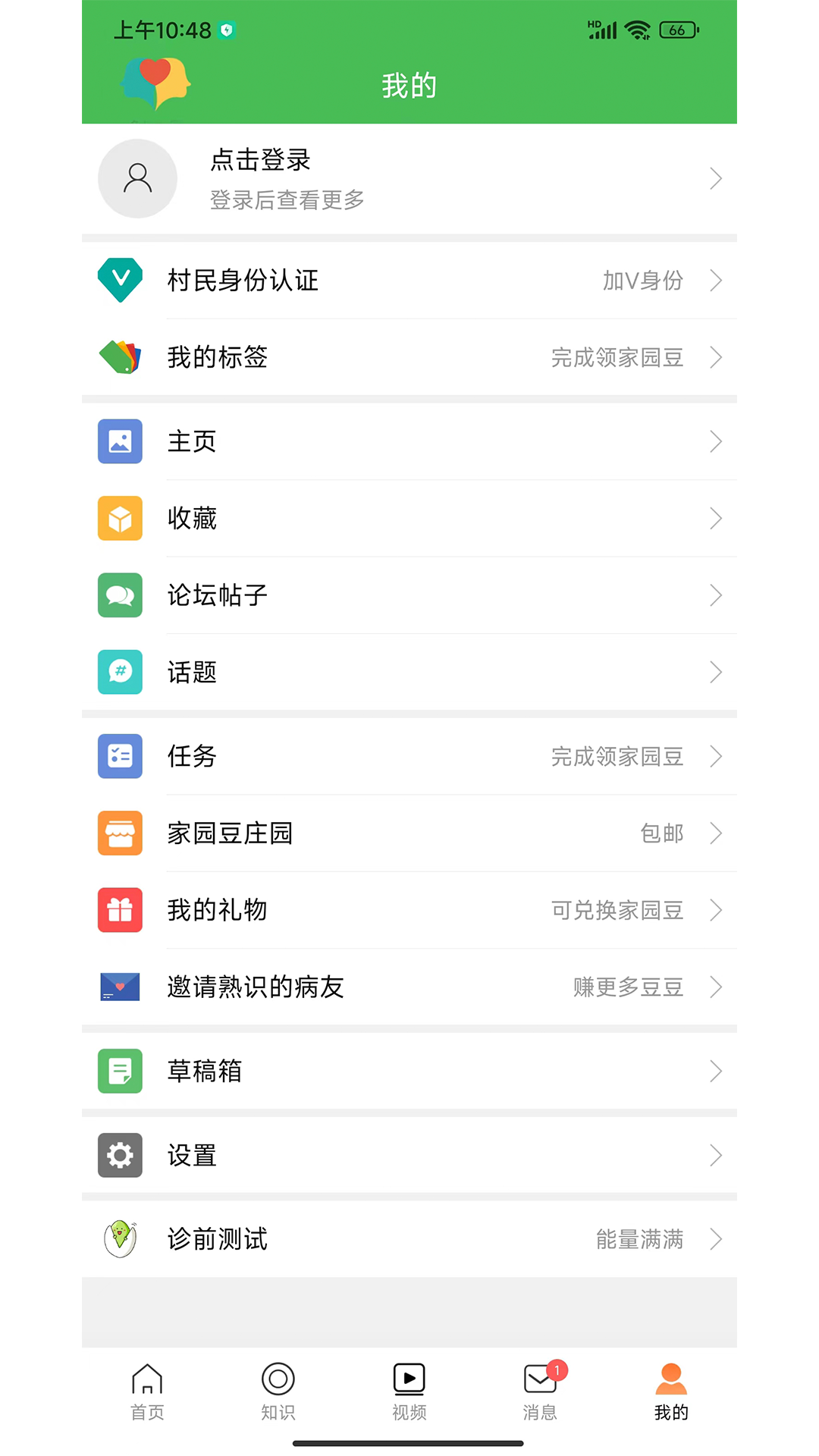Open the 任务 task list icon
The image size is (819, 1456).
(119, 756)
